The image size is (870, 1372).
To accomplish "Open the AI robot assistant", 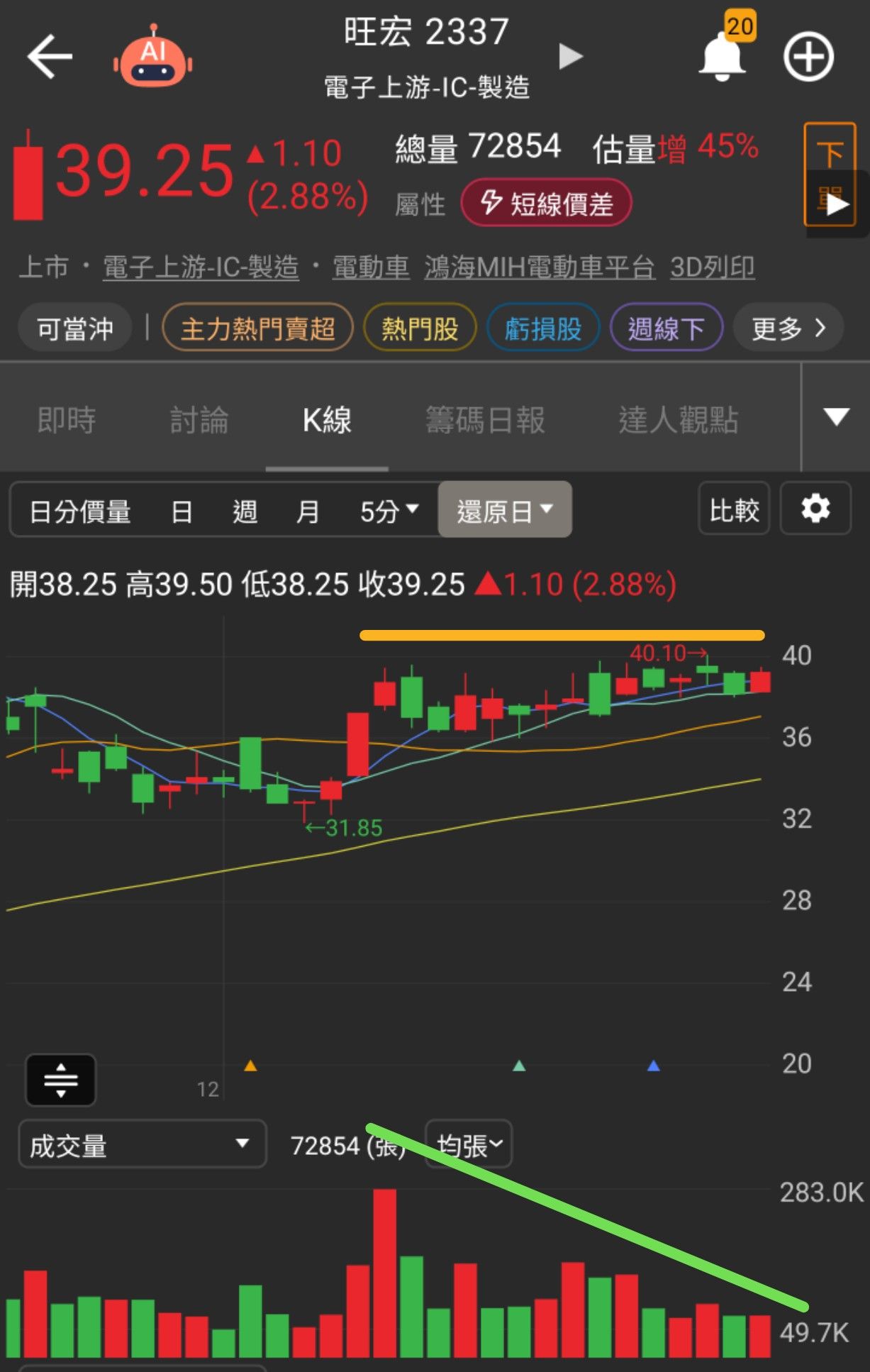I will tap(153, 58).
